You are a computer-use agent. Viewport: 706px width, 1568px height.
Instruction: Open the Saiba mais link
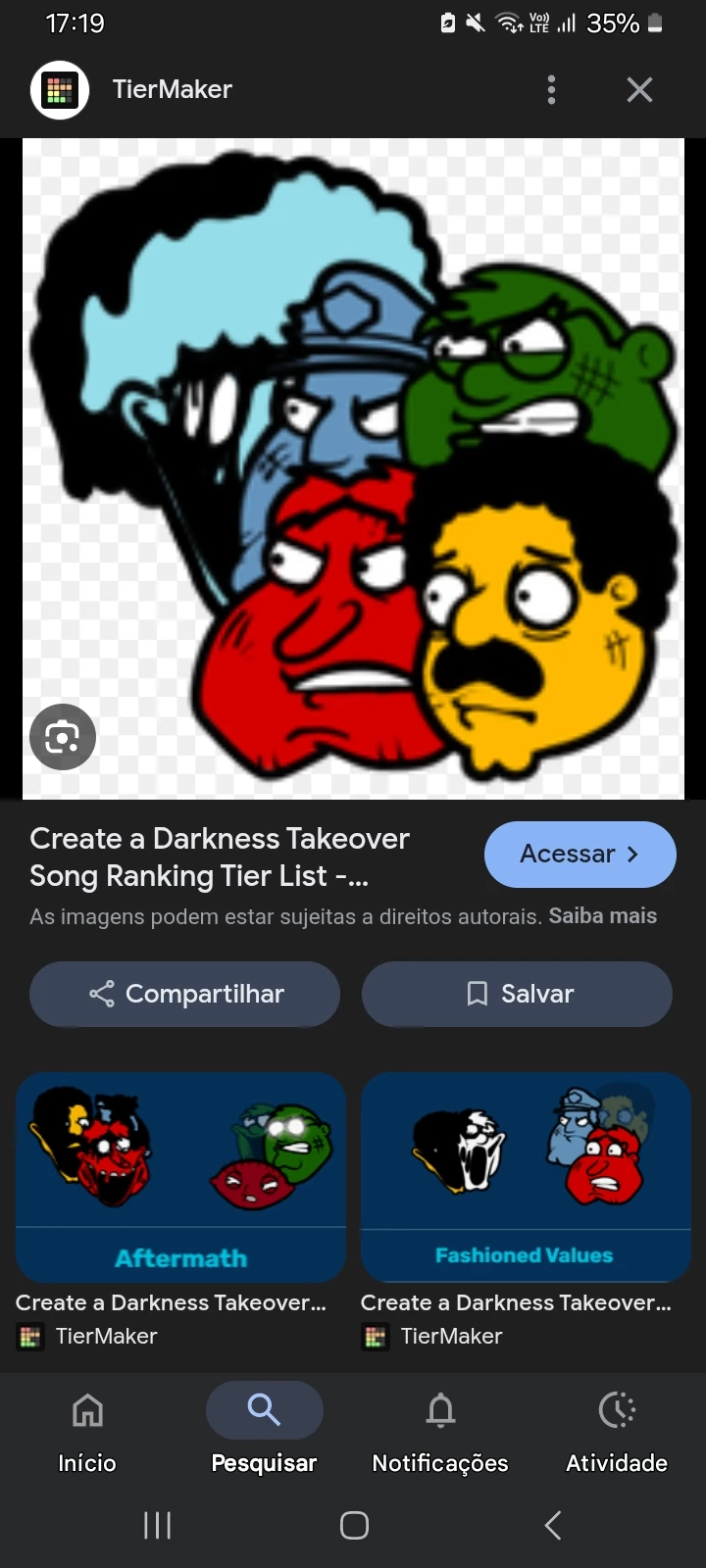[x=602, y=916]
